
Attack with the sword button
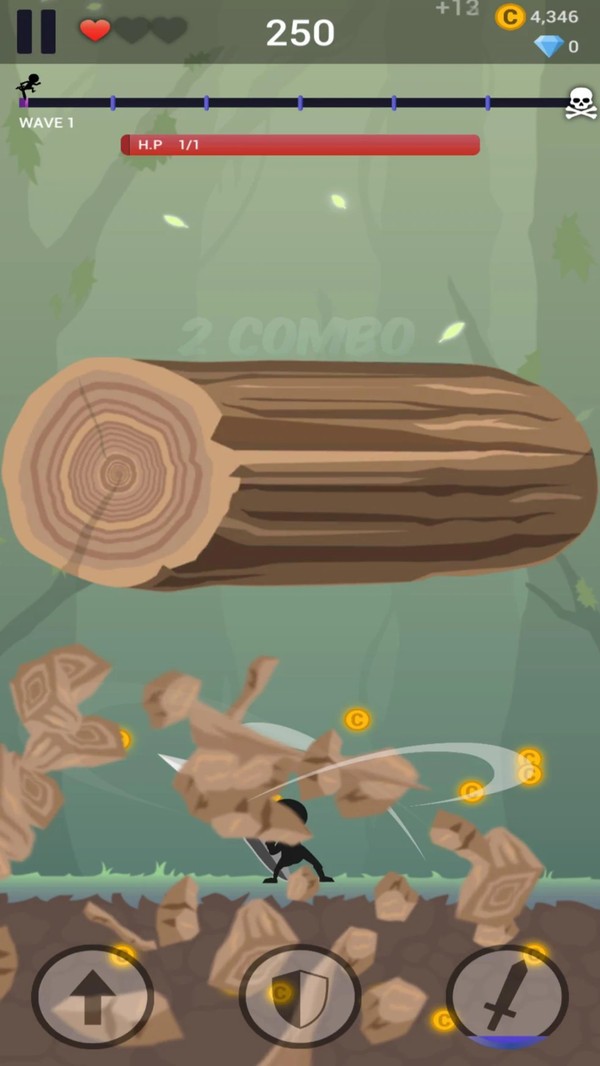pyautogui.click(x=507, y=996)
